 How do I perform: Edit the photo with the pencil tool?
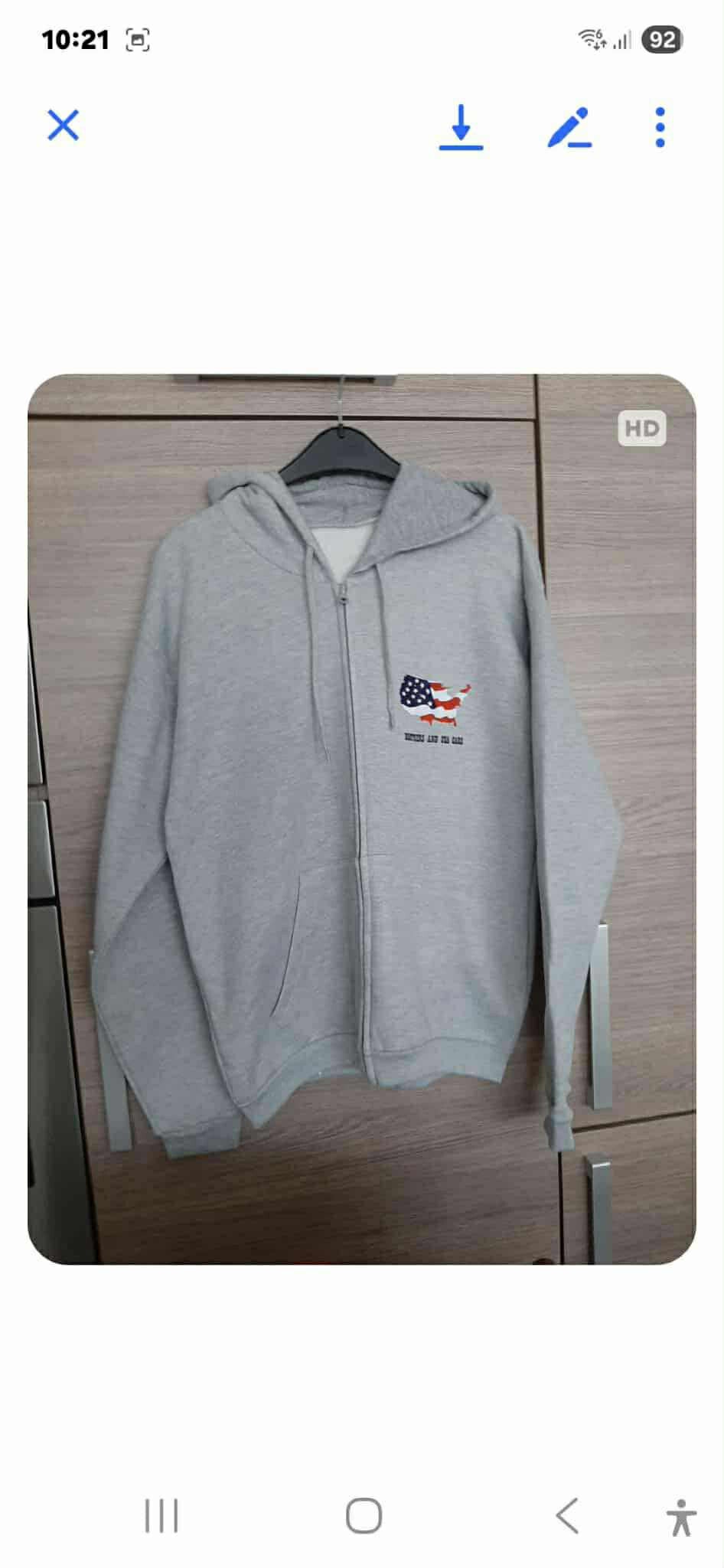(x=569, y=127)
